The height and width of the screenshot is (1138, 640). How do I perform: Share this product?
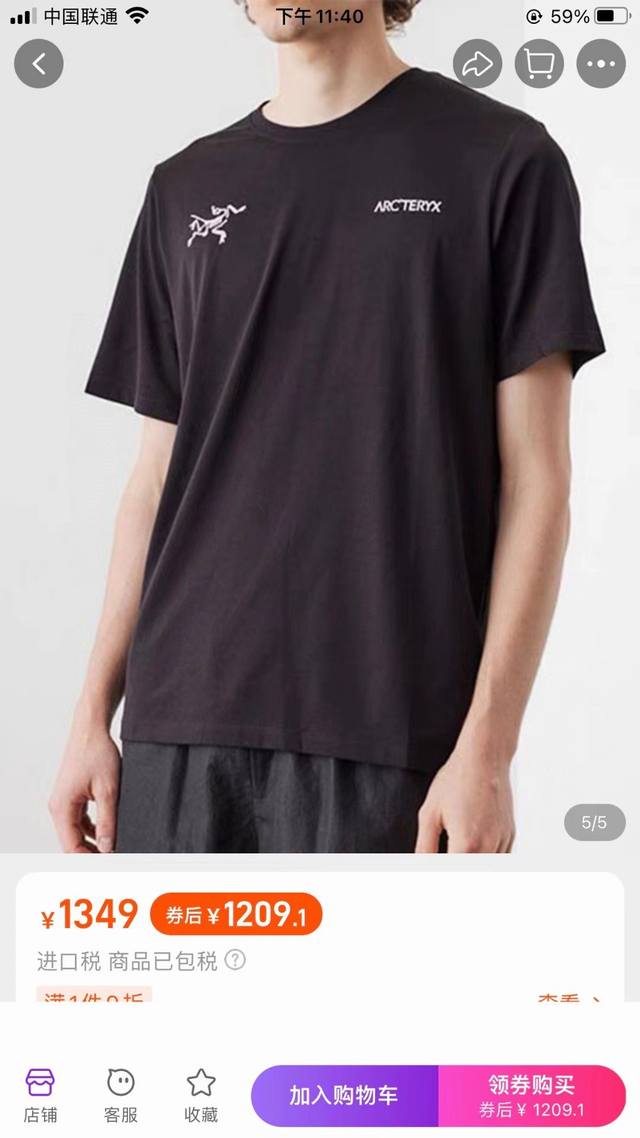[477, 64]
